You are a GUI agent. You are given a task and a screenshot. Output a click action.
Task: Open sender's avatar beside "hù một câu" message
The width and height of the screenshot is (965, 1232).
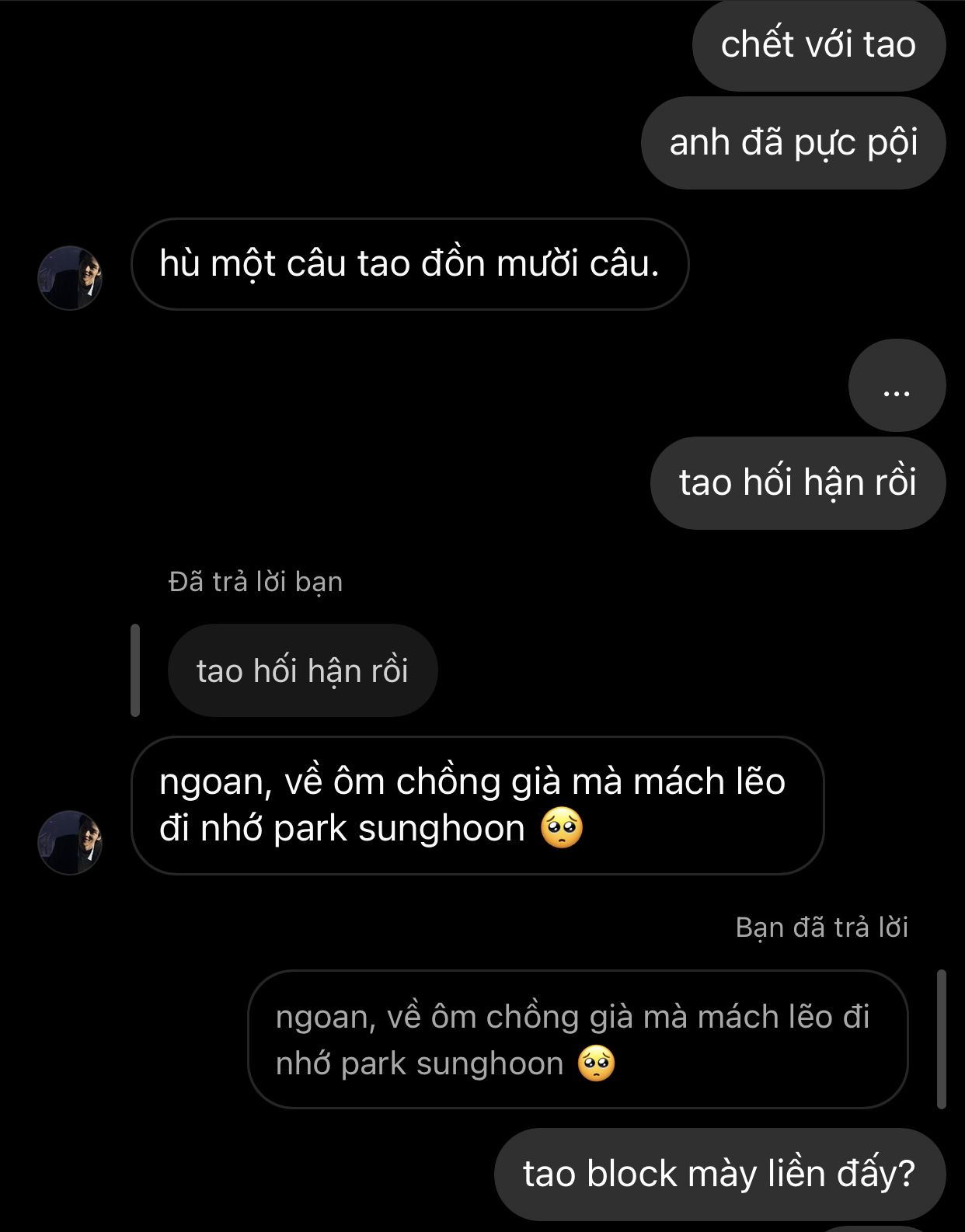pyautogui.click(x=70, y=278)
